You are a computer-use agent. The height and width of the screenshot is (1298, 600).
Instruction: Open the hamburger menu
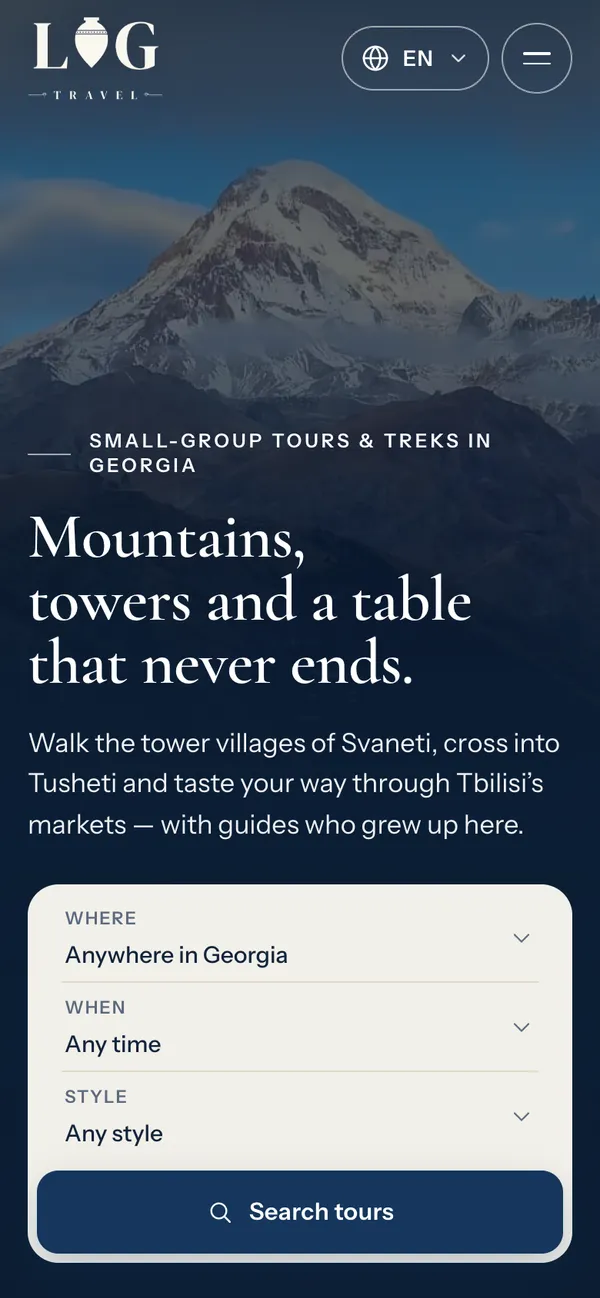537,58
